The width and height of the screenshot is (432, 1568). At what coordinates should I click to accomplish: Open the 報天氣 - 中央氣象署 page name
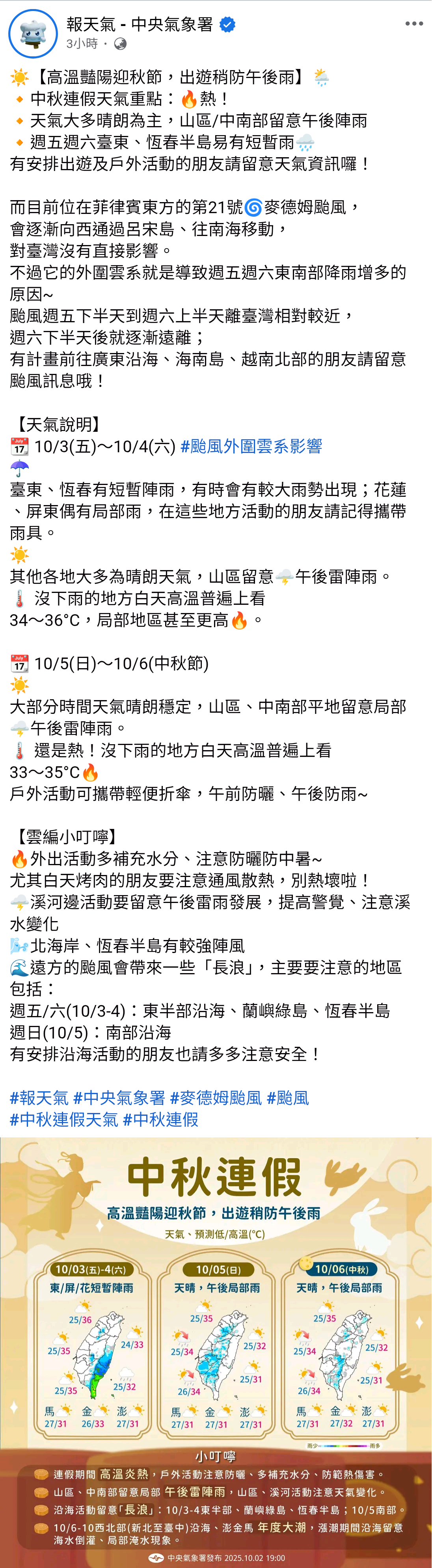pyautogui.click(x=140, y=24)
